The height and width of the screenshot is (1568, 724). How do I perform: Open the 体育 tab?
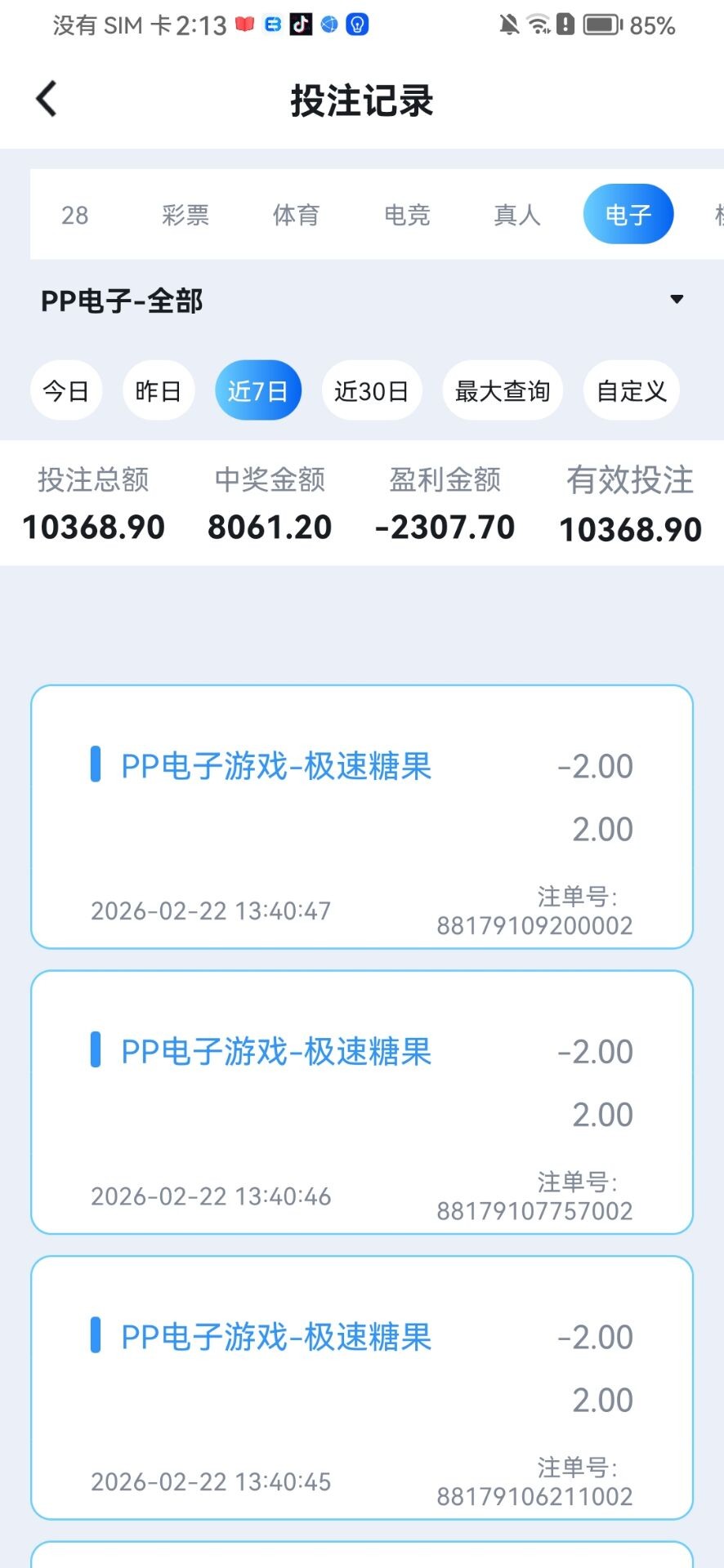click(296, 215)
